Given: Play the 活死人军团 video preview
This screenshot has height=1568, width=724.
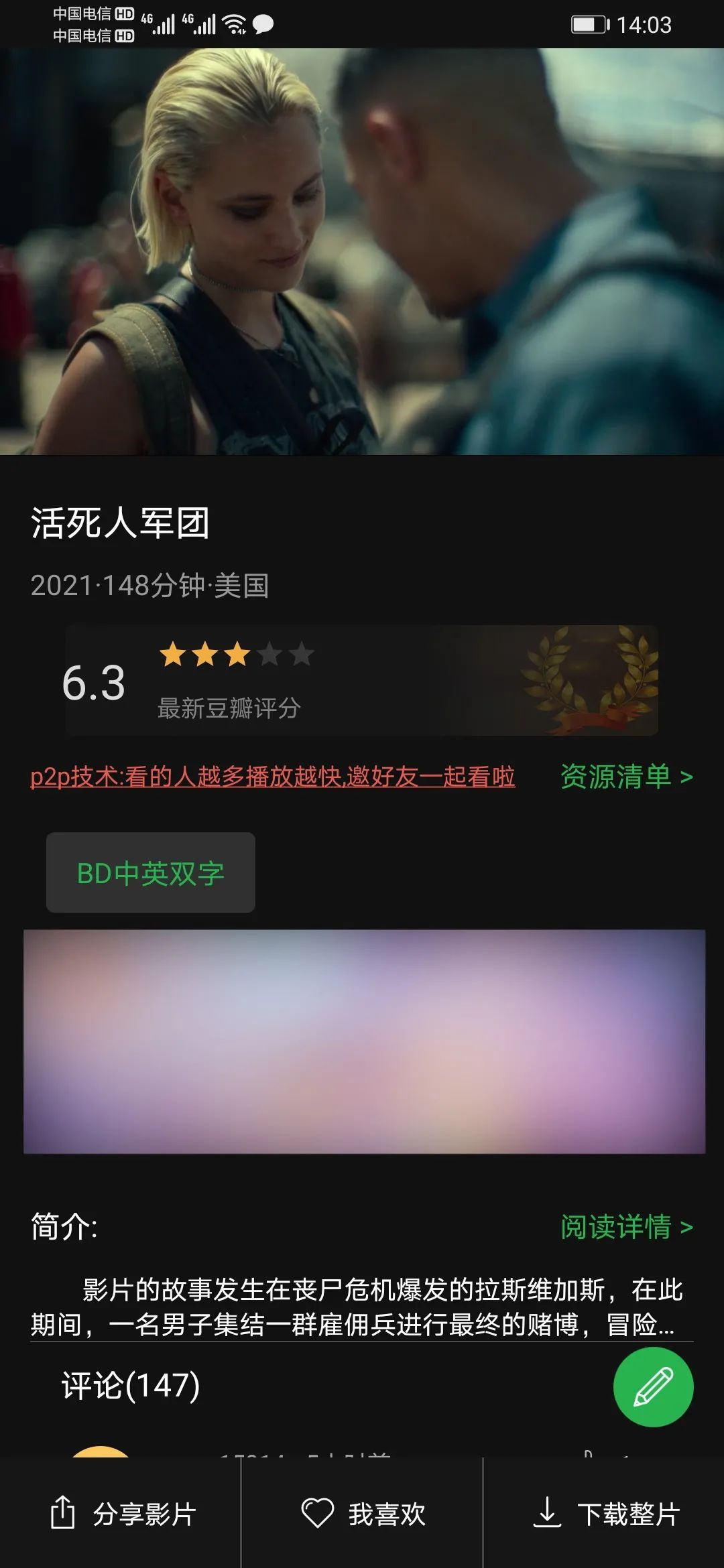Looking at the screenshot, I should [x=362, y=251].
